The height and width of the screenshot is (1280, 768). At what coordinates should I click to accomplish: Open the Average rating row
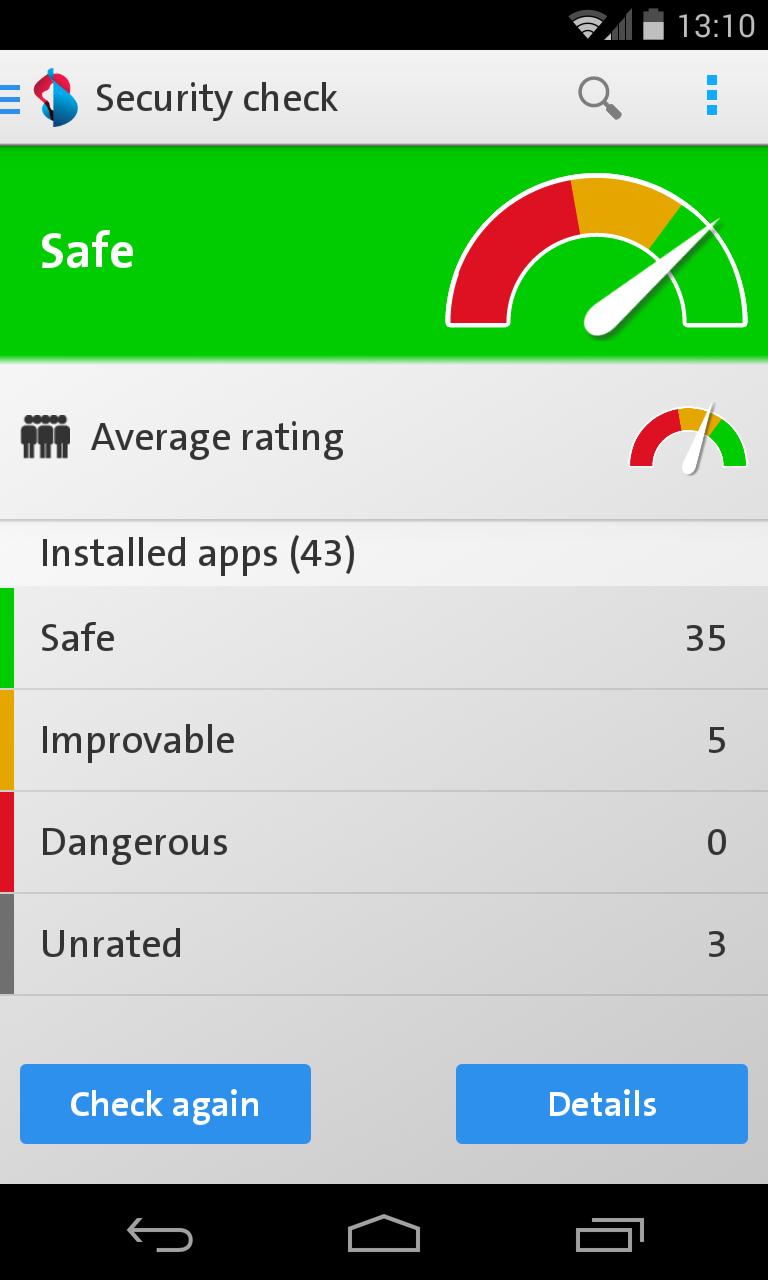click(x=384, y=439)
